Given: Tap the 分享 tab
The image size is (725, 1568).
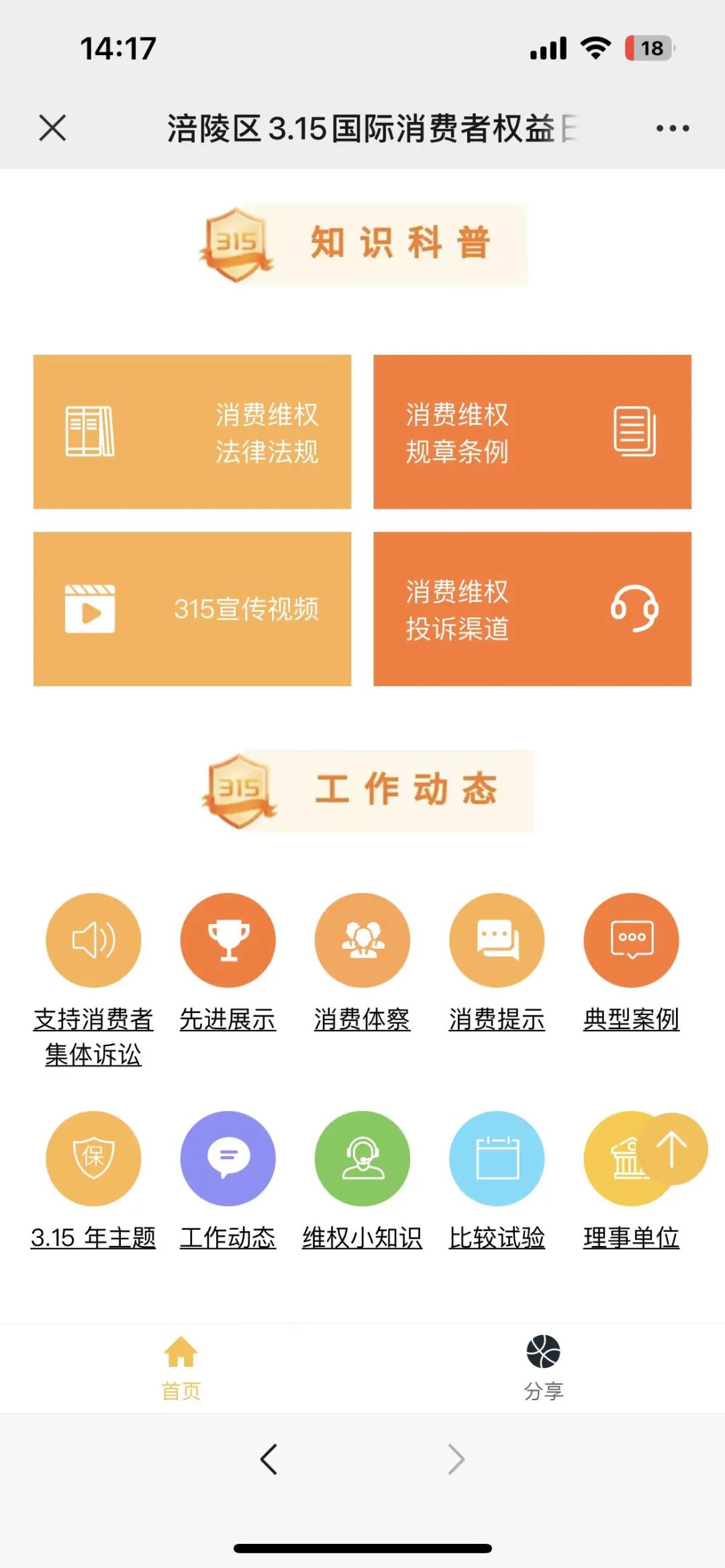Looking at the screenshot, I should click(x=543, y=1366).
